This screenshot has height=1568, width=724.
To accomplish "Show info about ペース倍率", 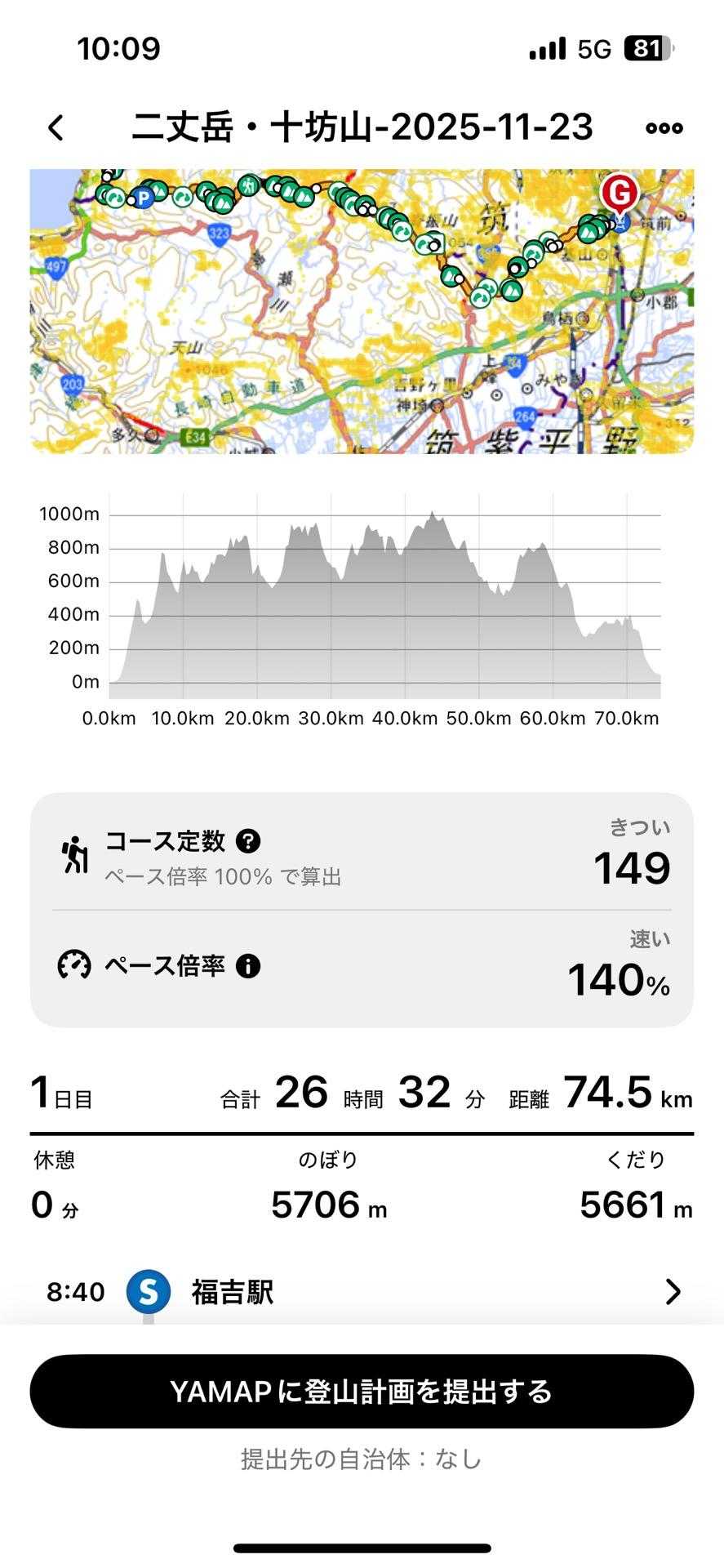I will 248,966.
